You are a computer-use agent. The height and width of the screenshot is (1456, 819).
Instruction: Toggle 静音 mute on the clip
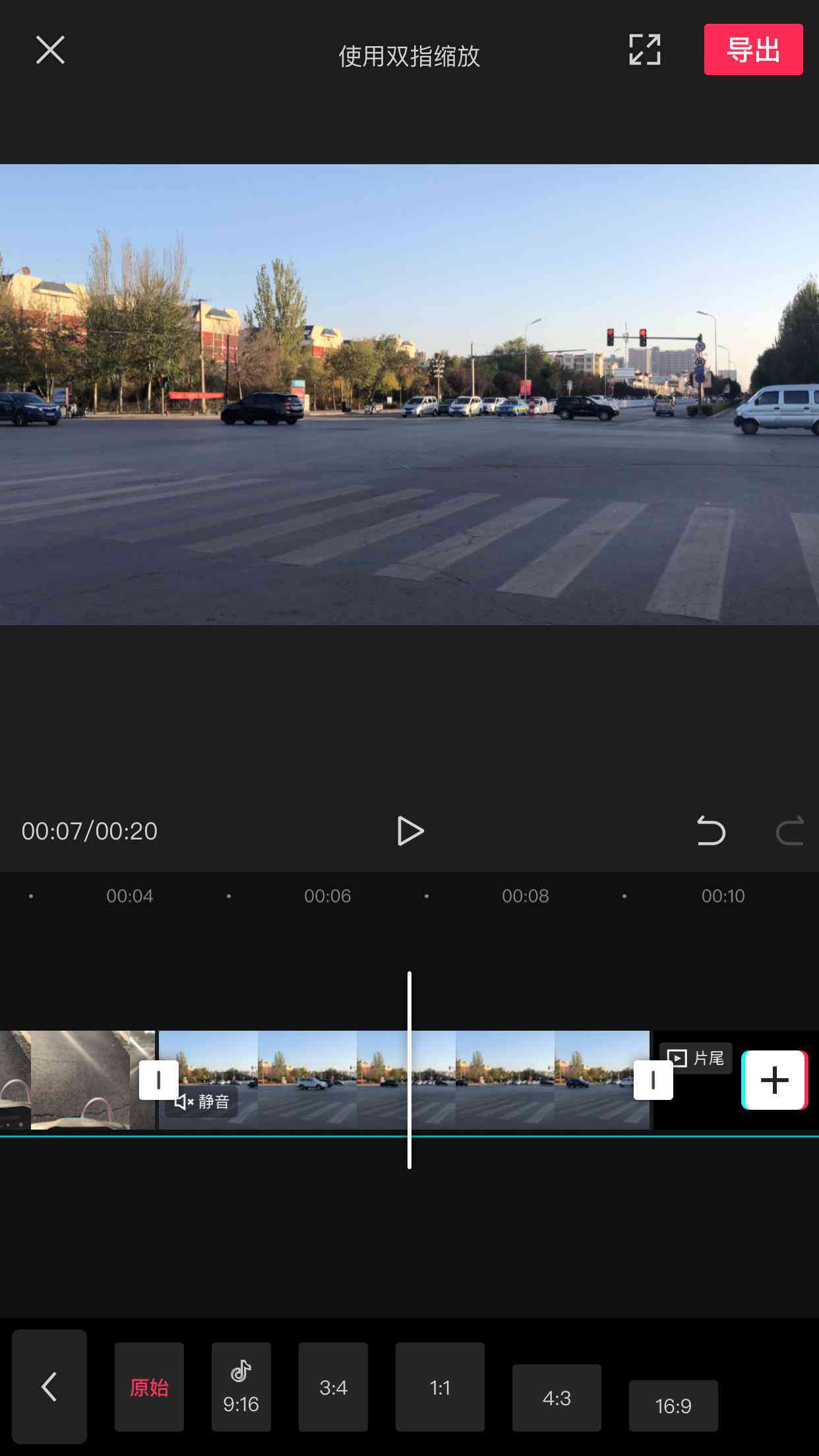pyautogui.click(x=202, y=1101)
